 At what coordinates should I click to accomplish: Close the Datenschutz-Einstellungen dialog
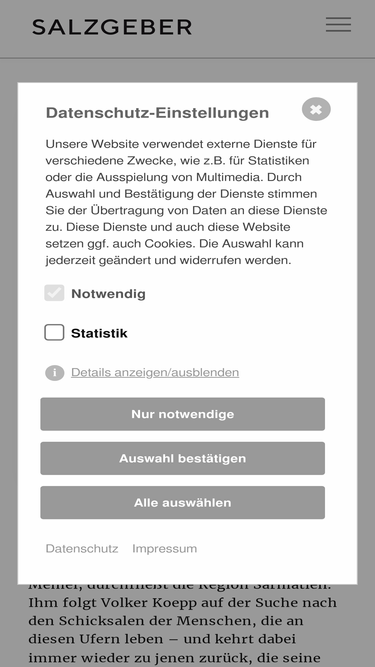click(316, 109)
